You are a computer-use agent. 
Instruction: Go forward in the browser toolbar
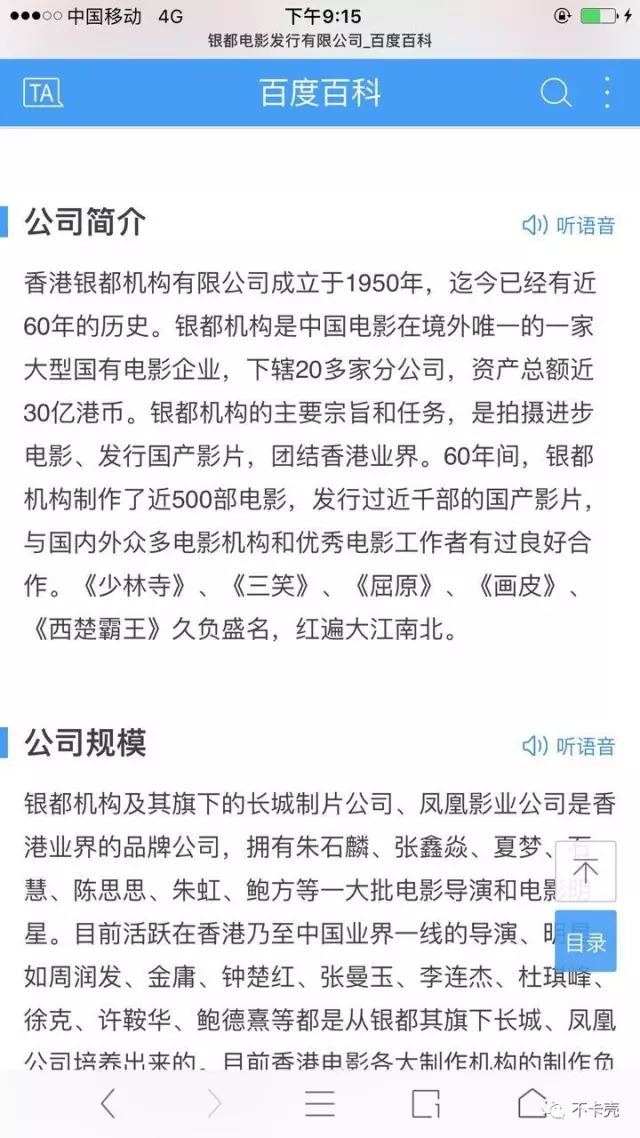tap(214, 1104)
